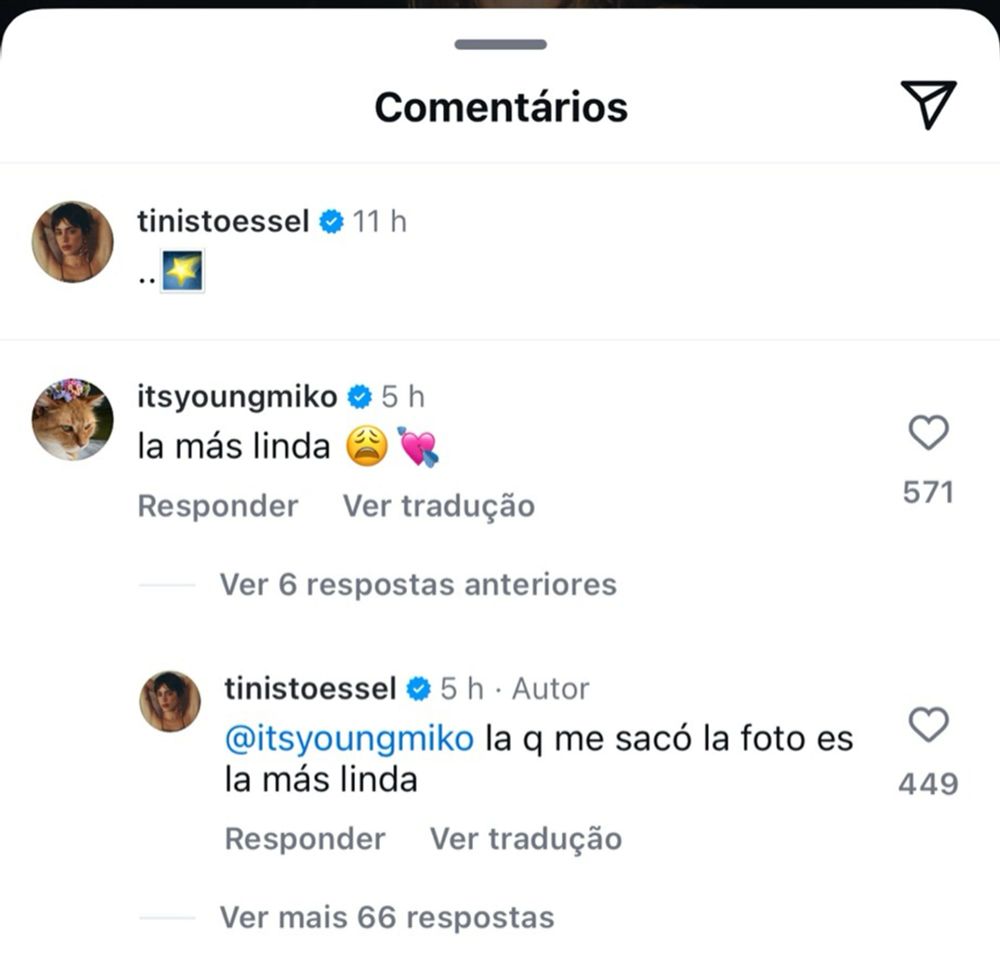Tap the itsyoungmiko username on the comment
The width and height of the screenshot is (1000, 974).
tap(237, 397)
